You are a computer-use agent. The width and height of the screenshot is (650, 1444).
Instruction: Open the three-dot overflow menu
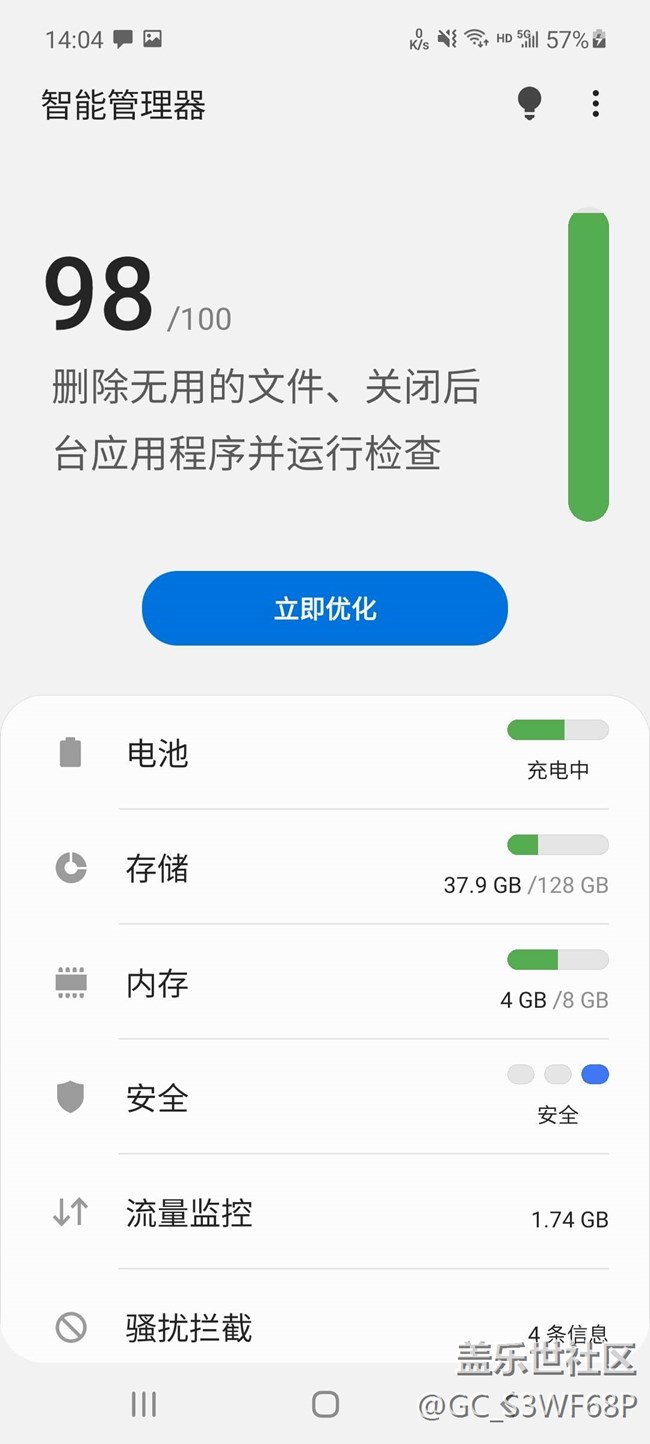click(595, 103)
